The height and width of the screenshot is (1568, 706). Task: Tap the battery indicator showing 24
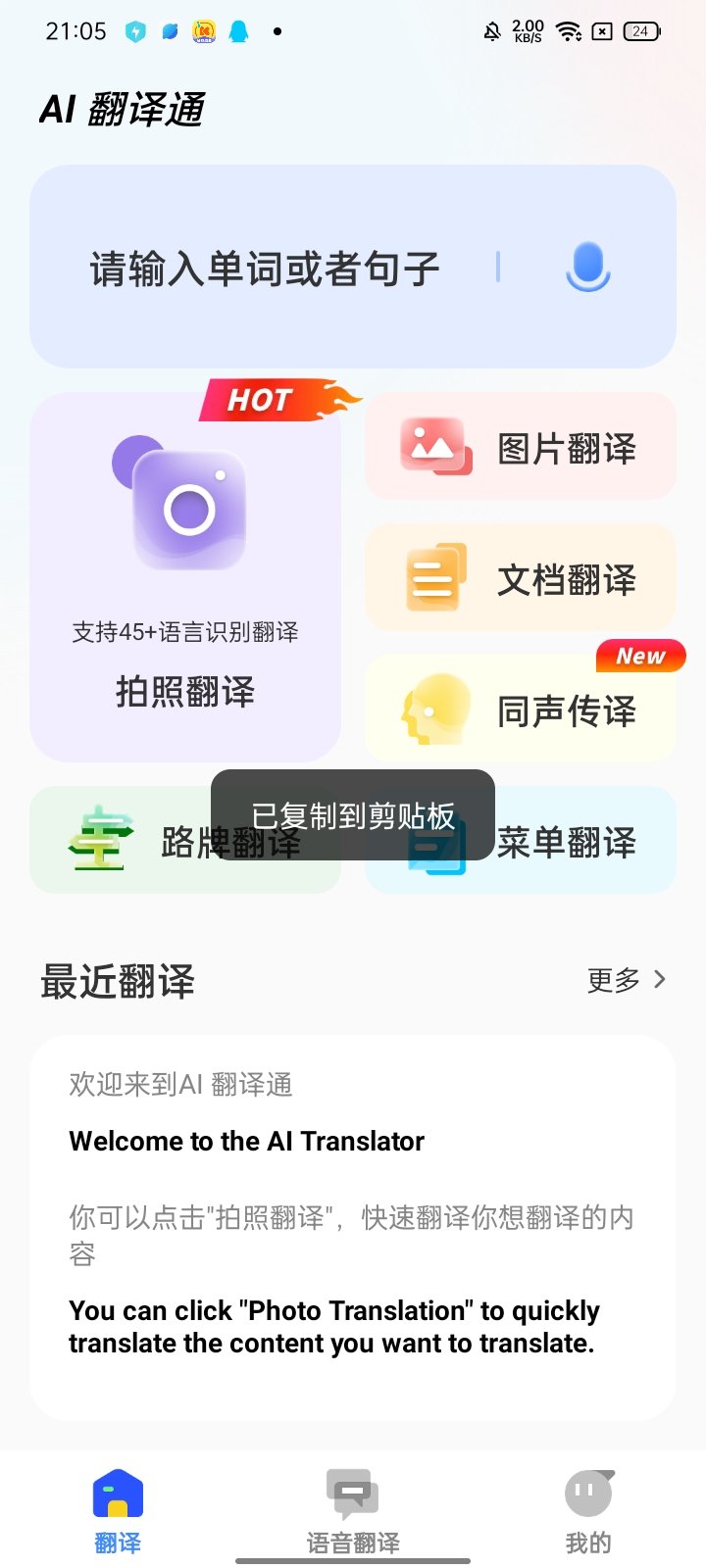pos(639,31)
